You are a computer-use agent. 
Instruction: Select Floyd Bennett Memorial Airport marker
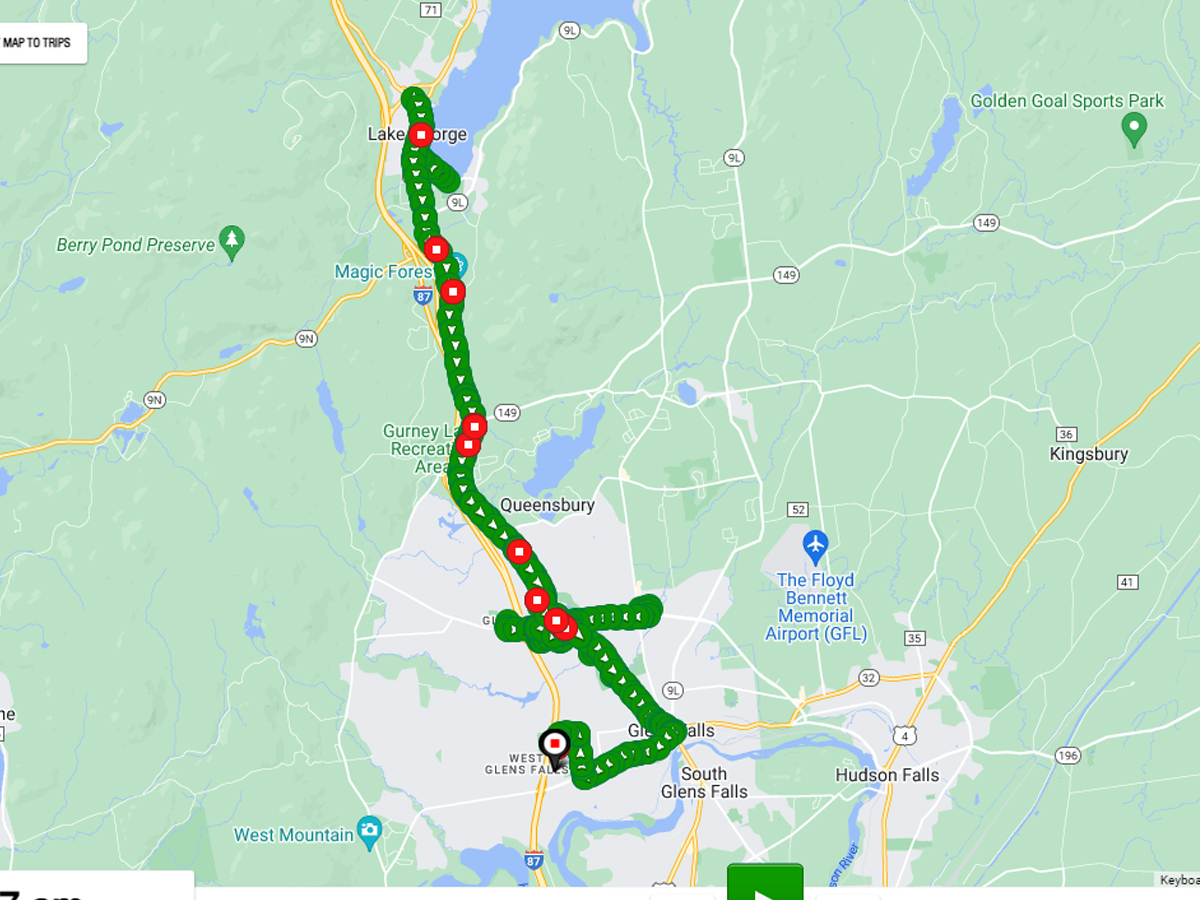tap(816, 545)
